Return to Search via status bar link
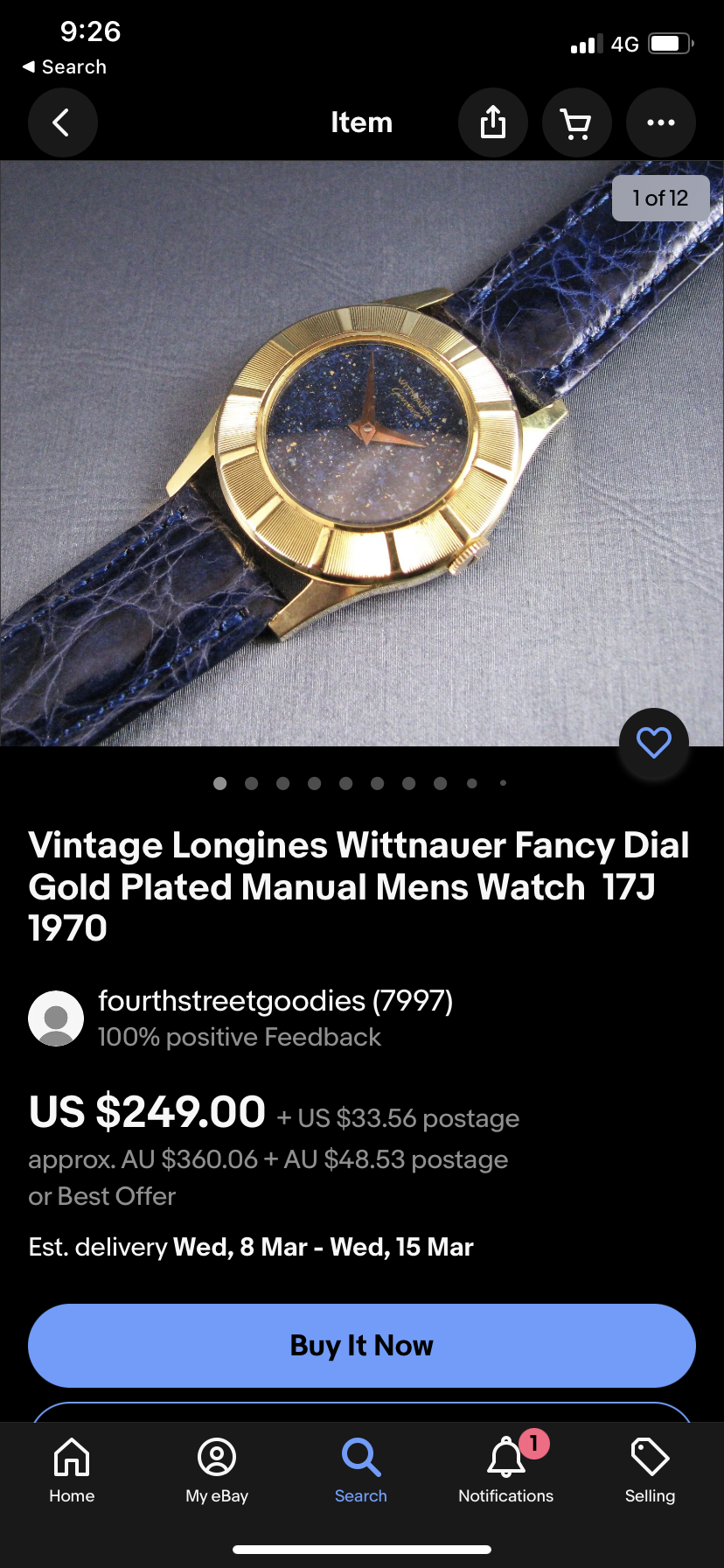724x1568 pixels. point(65,67)
